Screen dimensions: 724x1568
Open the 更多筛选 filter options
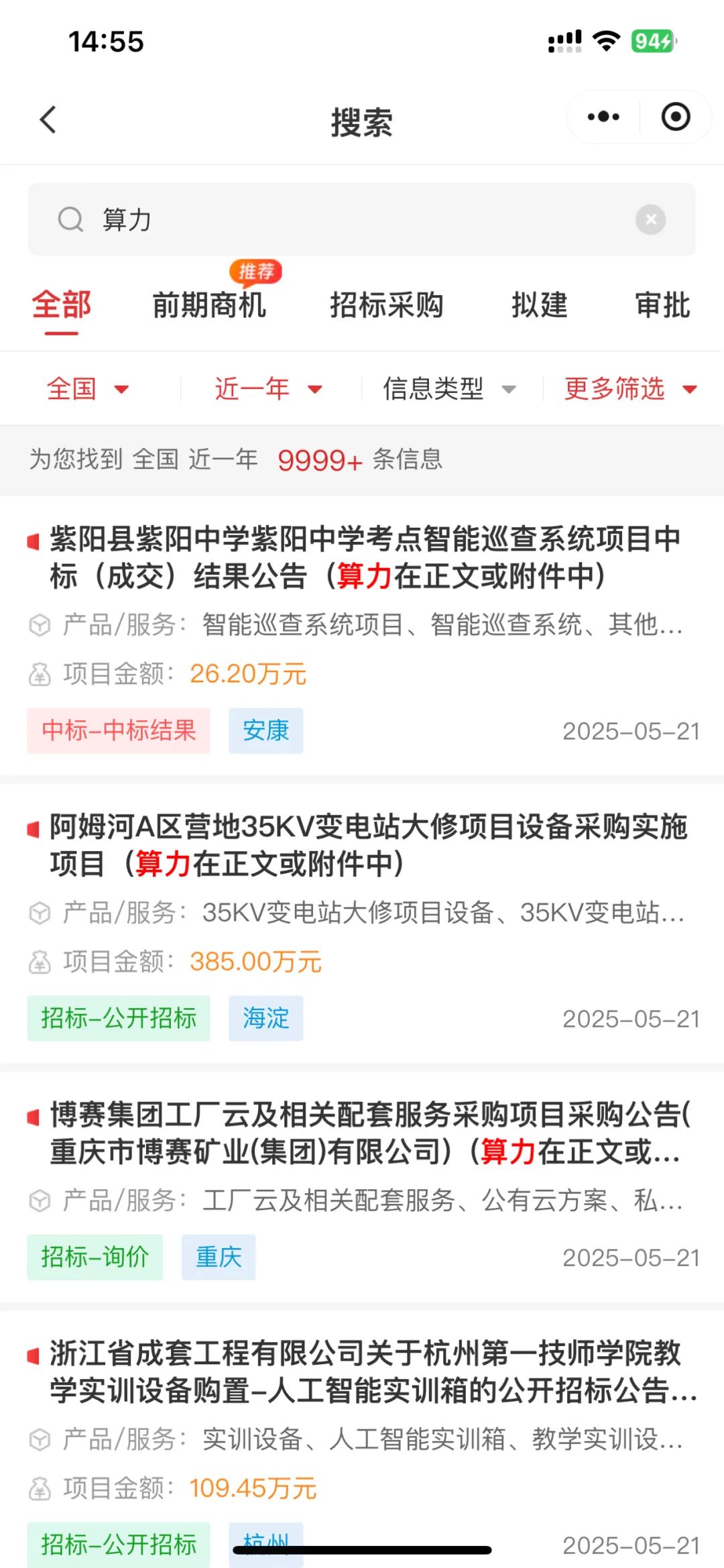[x=630, y=389]
